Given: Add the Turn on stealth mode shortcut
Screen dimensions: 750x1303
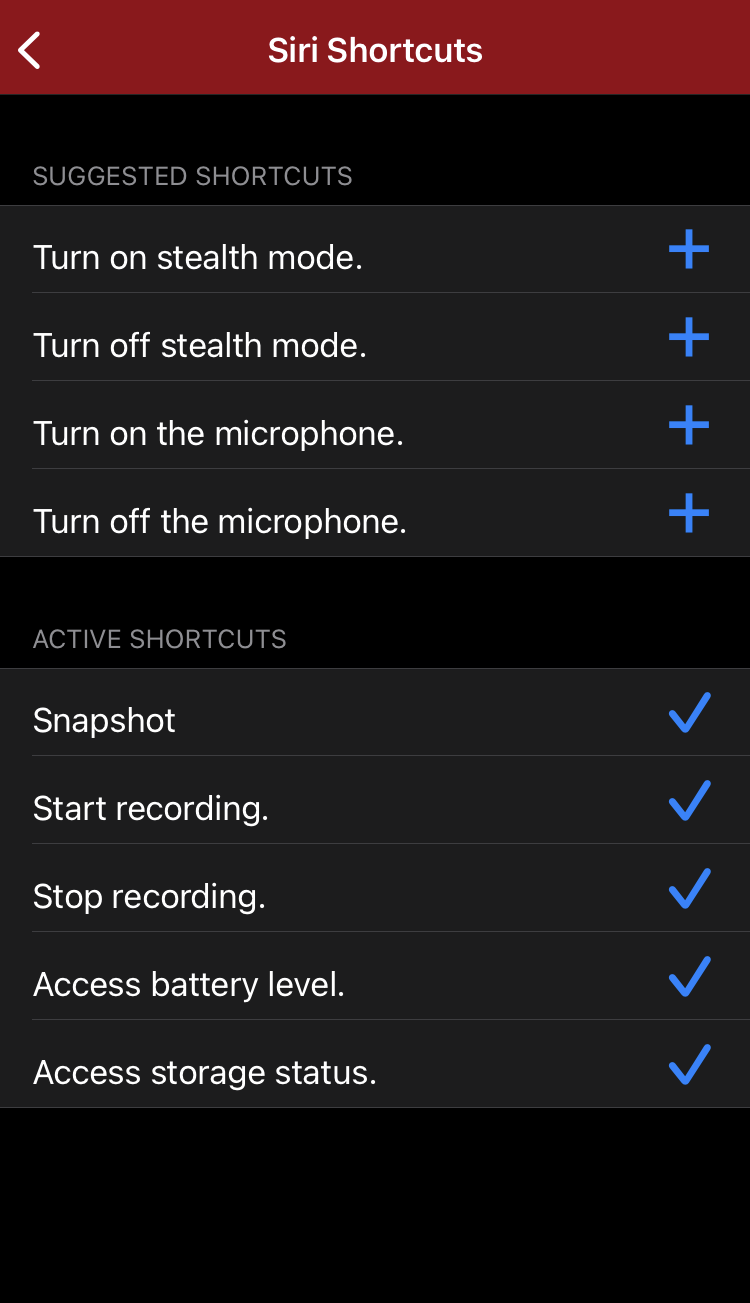Looking at the screenshot, I should [x=689, y=249].
